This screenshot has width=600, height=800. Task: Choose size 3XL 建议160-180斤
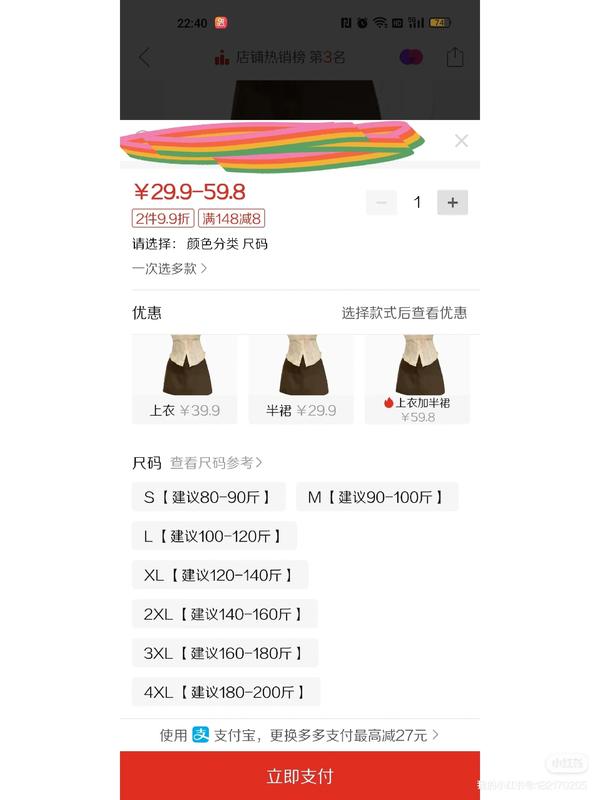pyautogui.click(x=225, y=653)
